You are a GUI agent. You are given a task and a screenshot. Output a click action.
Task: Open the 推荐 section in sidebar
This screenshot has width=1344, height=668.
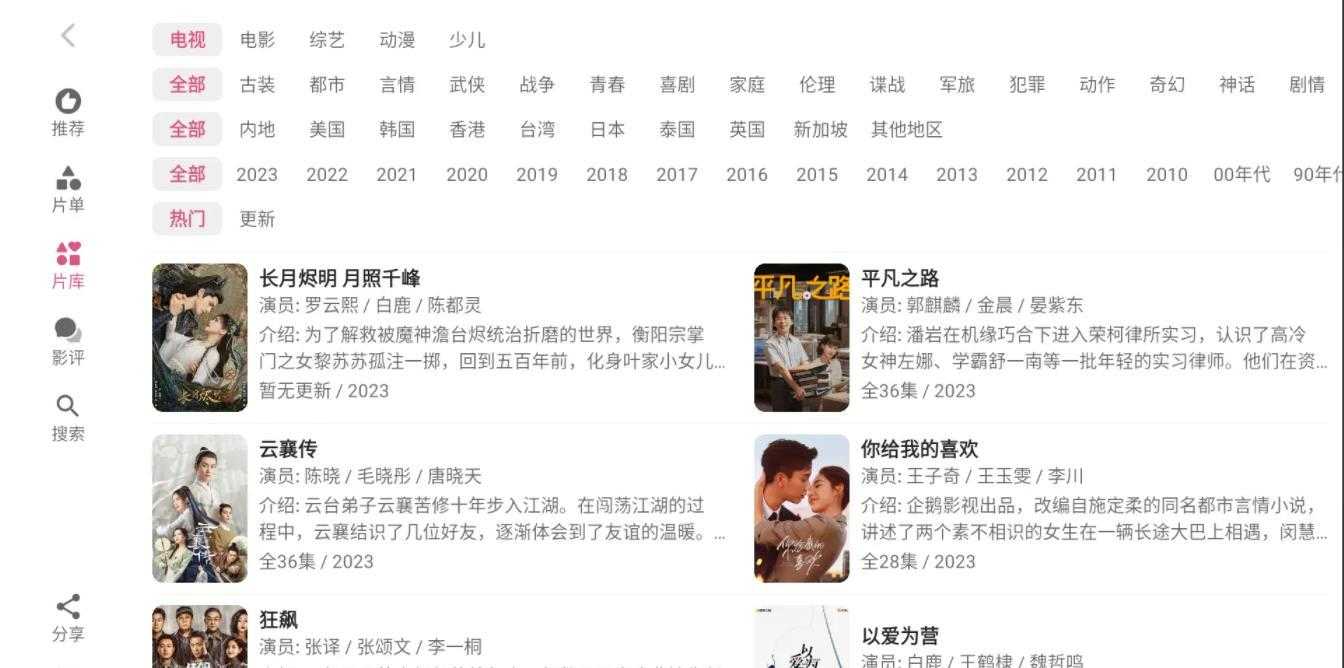point(68,112)
